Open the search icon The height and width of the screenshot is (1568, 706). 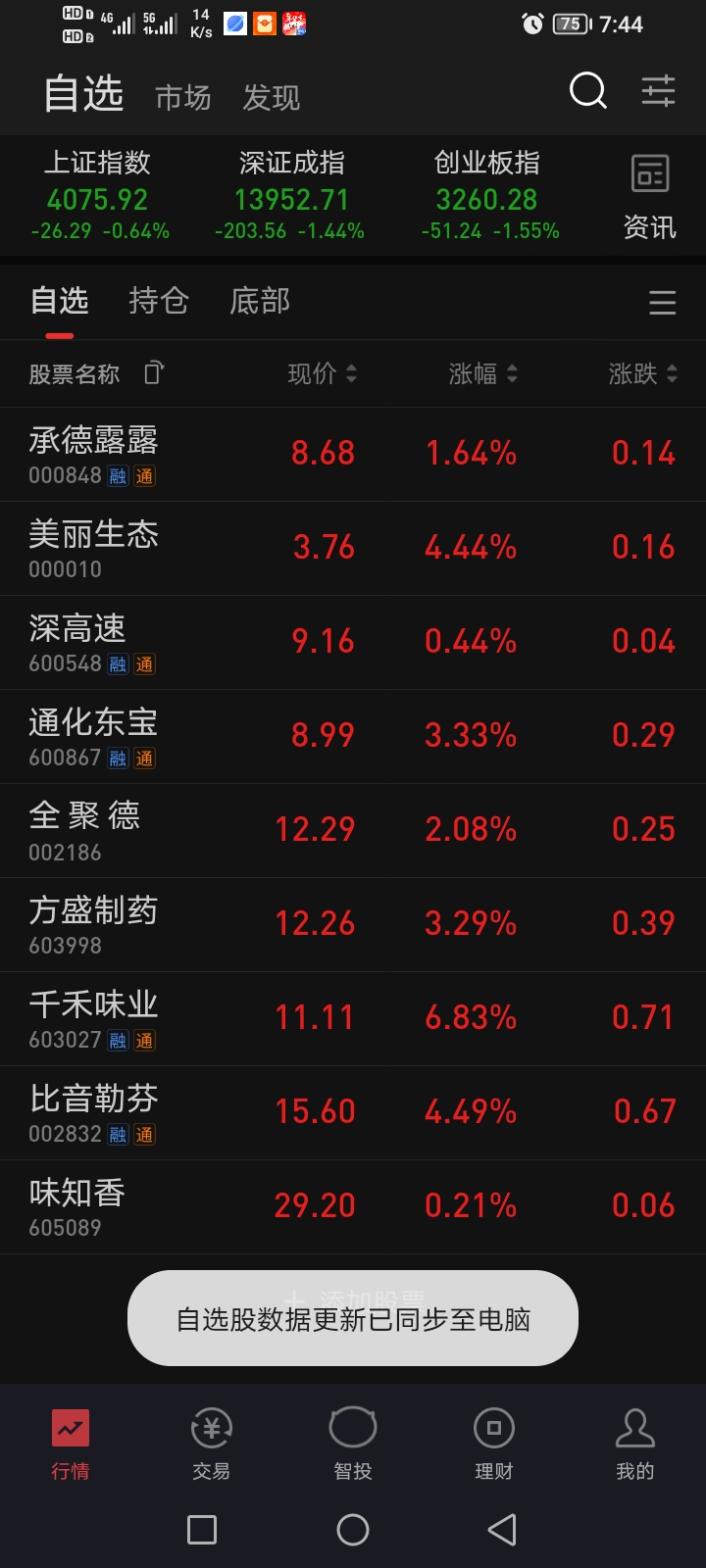(588, 91)
